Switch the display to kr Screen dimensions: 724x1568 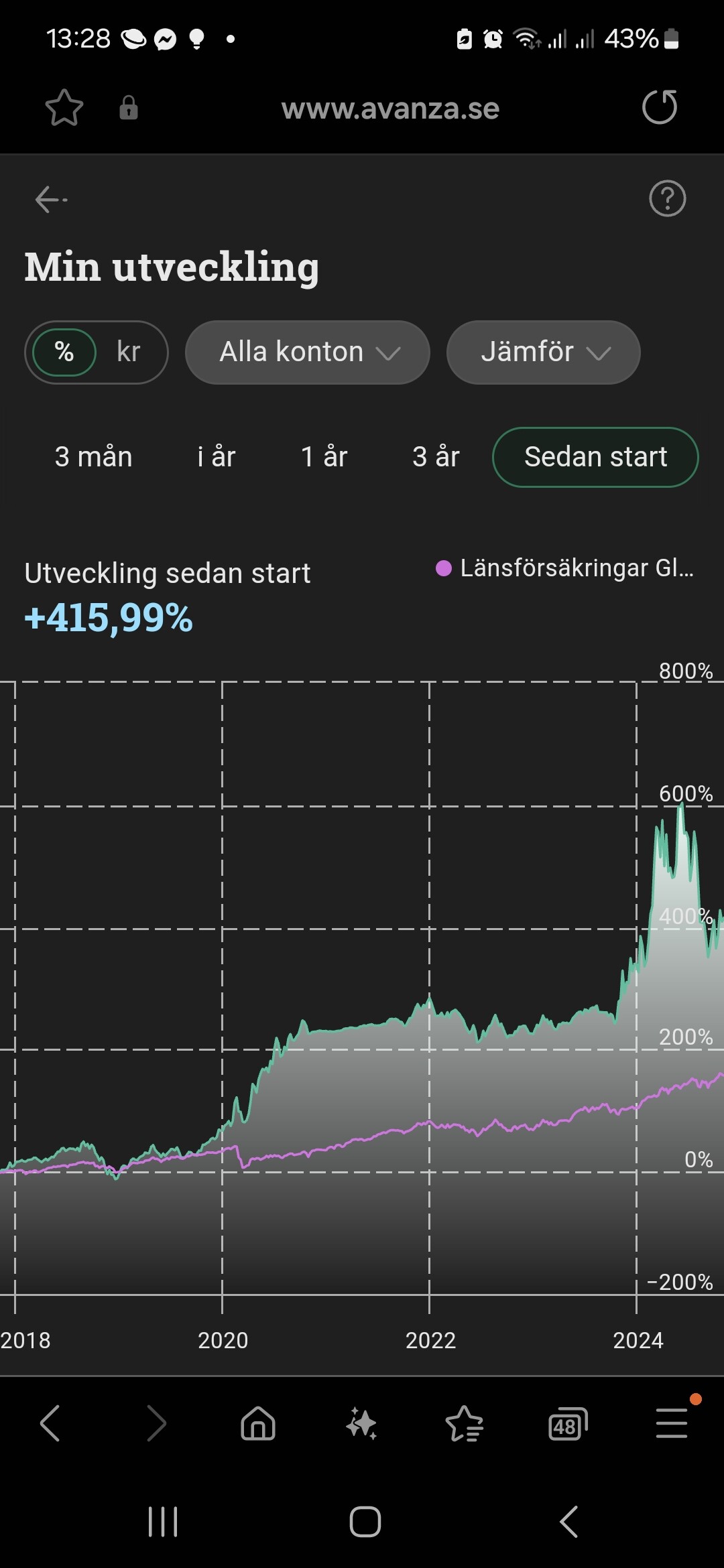tap(128, 352)
